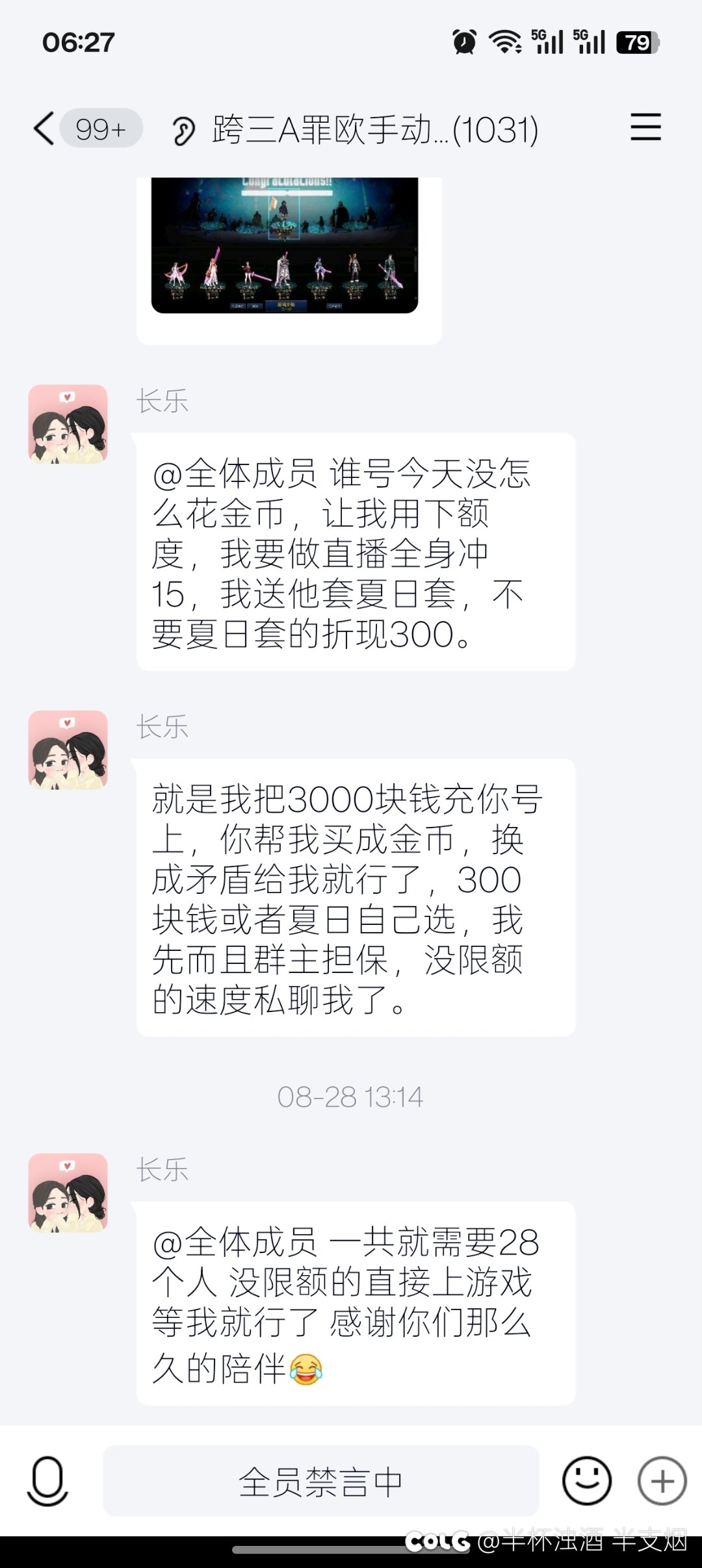Viewport: 702px width, 1568px height.
Task: View the game screenshot image
Action: pos(285,246)
